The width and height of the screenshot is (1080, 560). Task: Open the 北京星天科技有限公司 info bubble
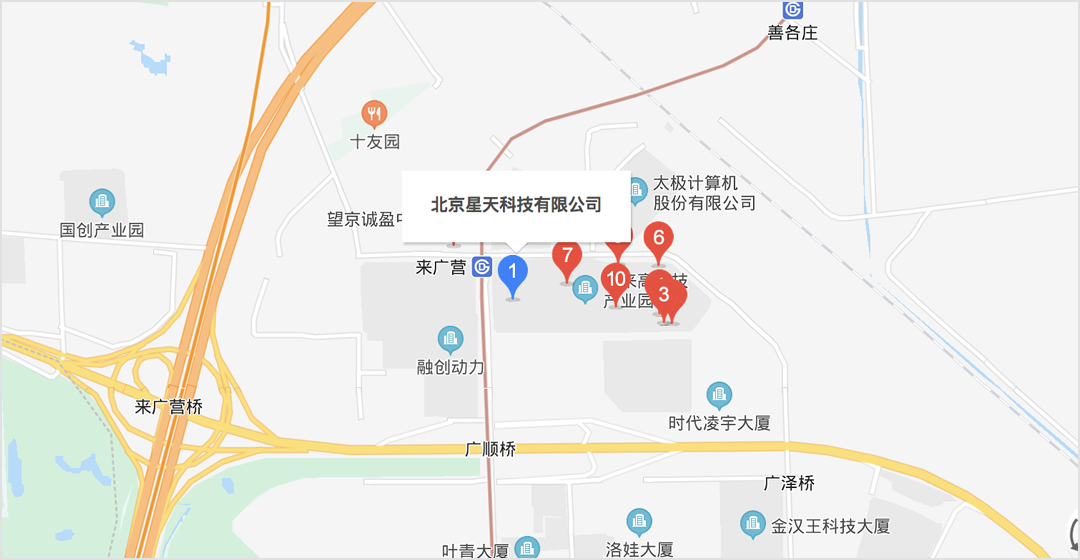516,205
